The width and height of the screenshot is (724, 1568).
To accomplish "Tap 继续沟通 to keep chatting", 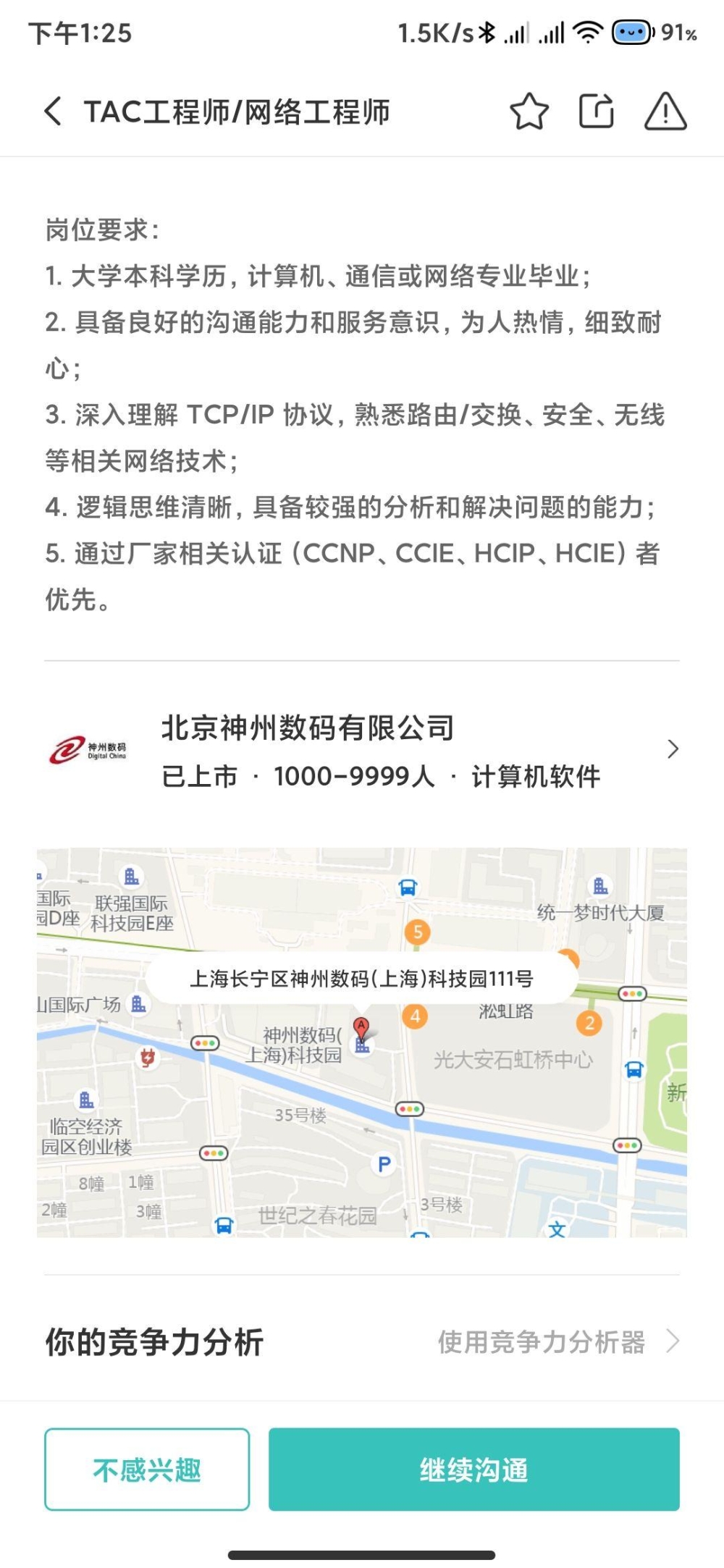I will [x=474, y=1469].
